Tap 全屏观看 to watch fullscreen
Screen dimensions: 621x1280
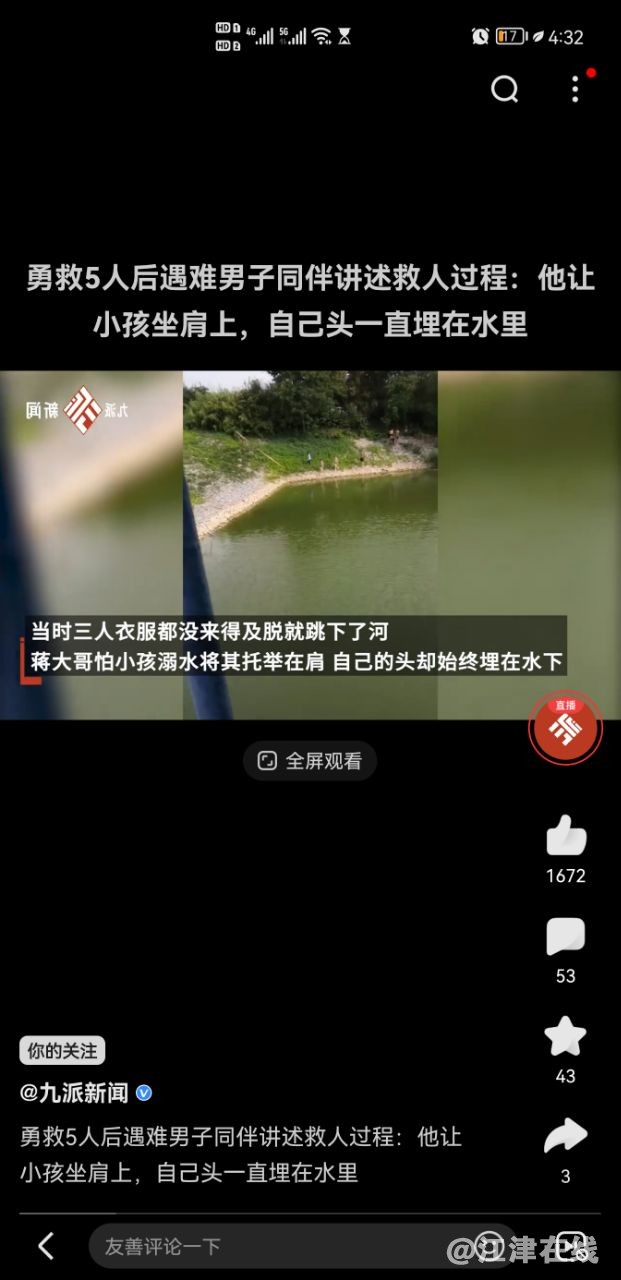[310, 761]
